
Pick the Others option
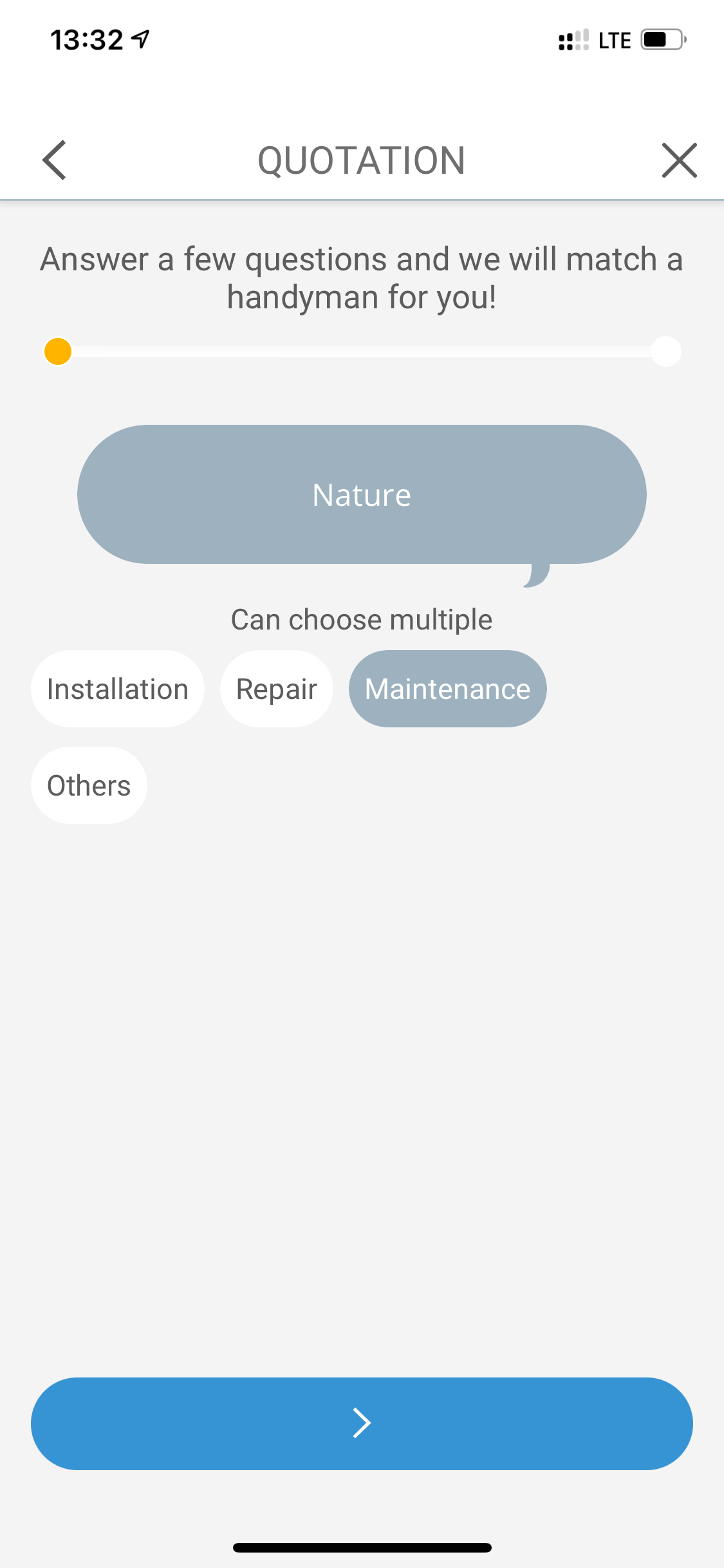(x=89, y=785)
